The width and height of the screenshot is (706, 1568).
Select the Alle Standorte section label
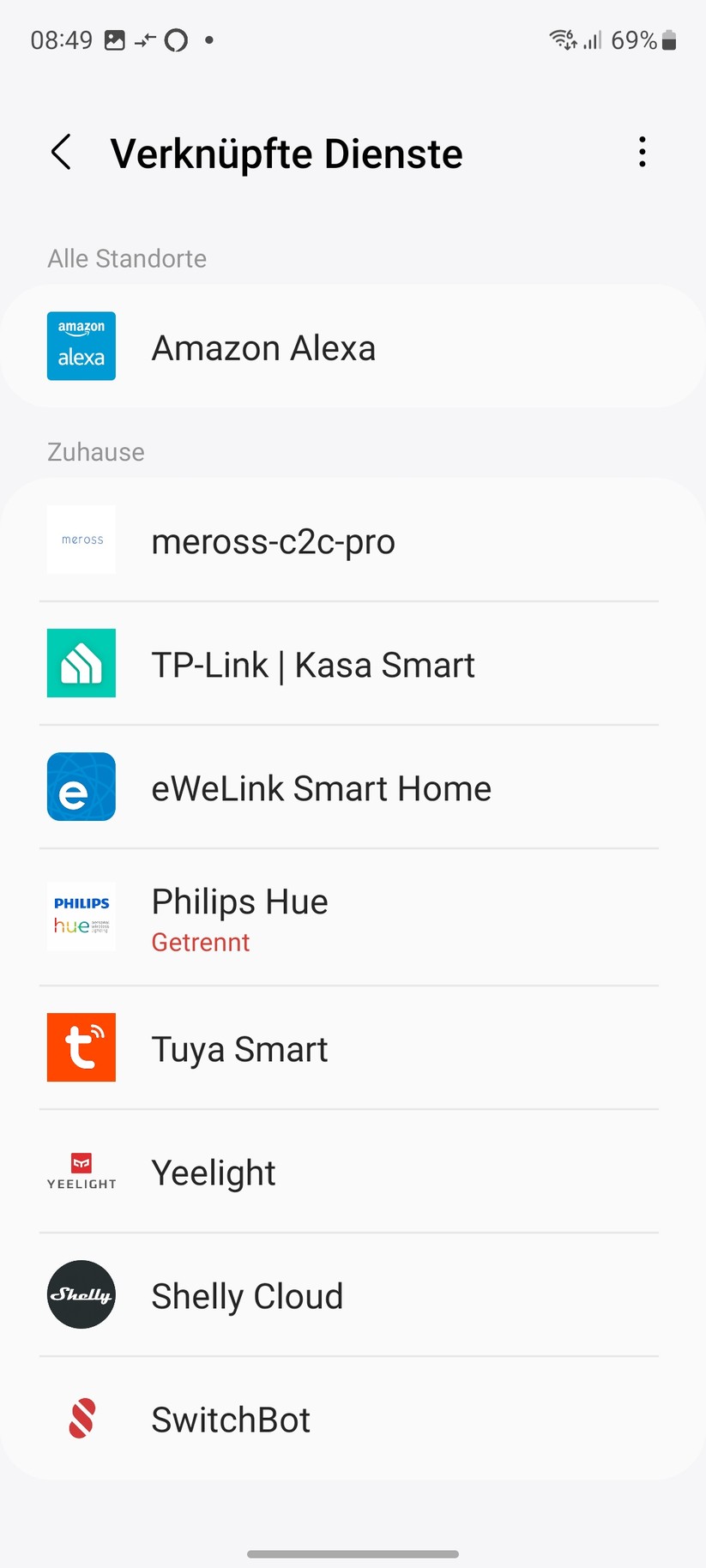(x=126, y=258)
